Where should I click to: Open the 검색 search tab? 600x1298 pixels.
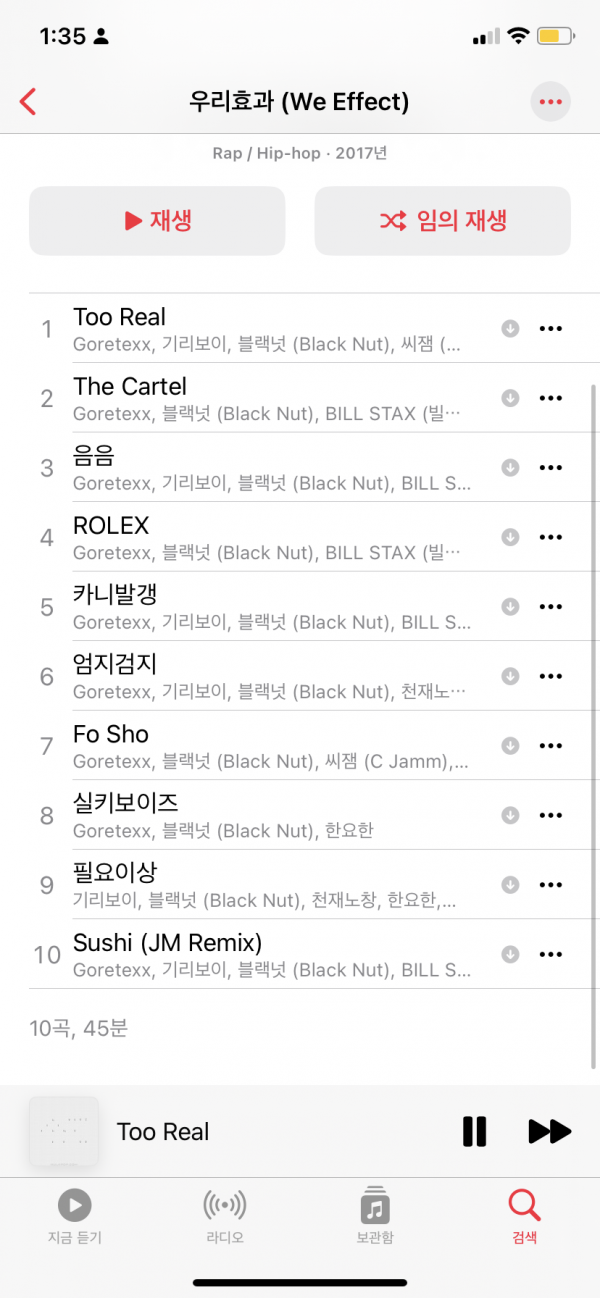coord(524,1216)
